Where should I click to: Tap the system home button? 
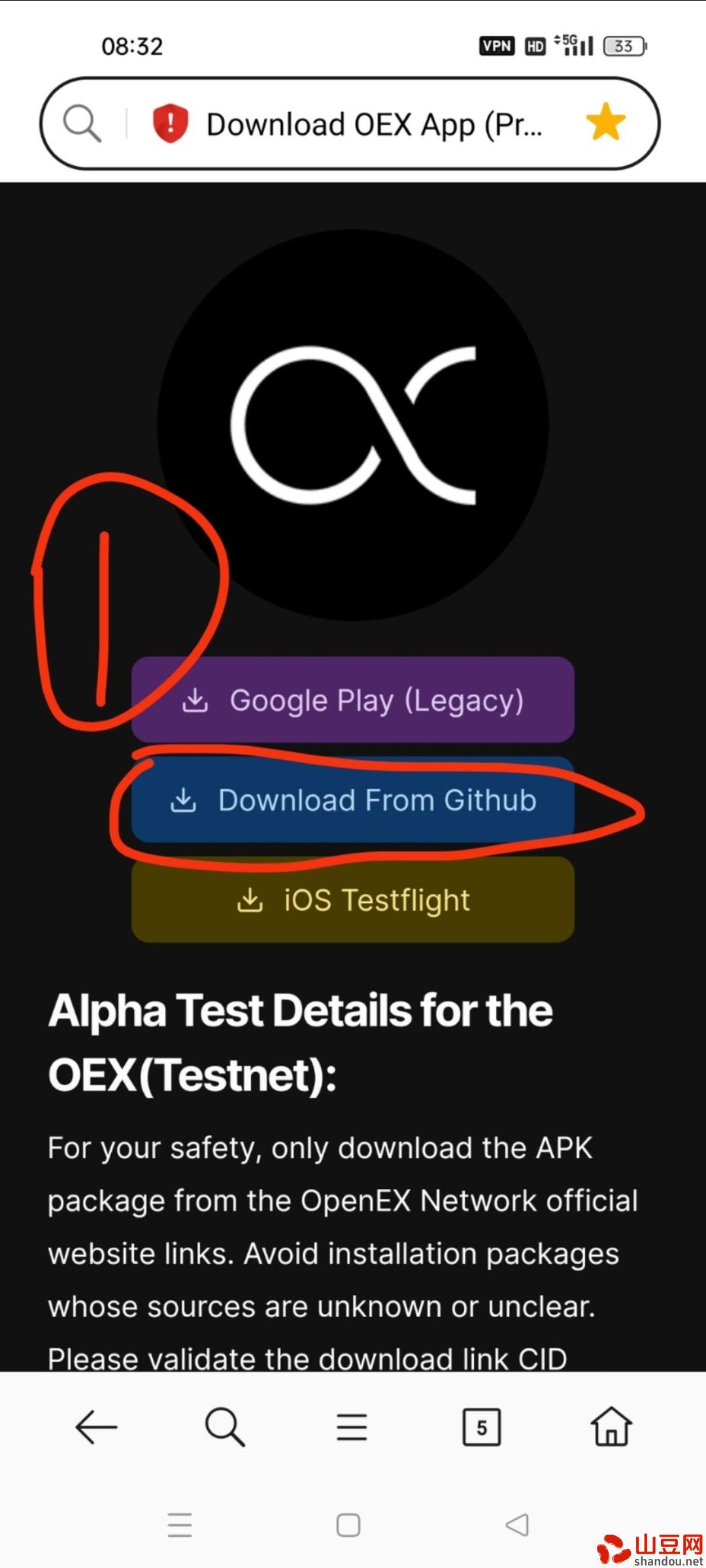[348, 1526]
